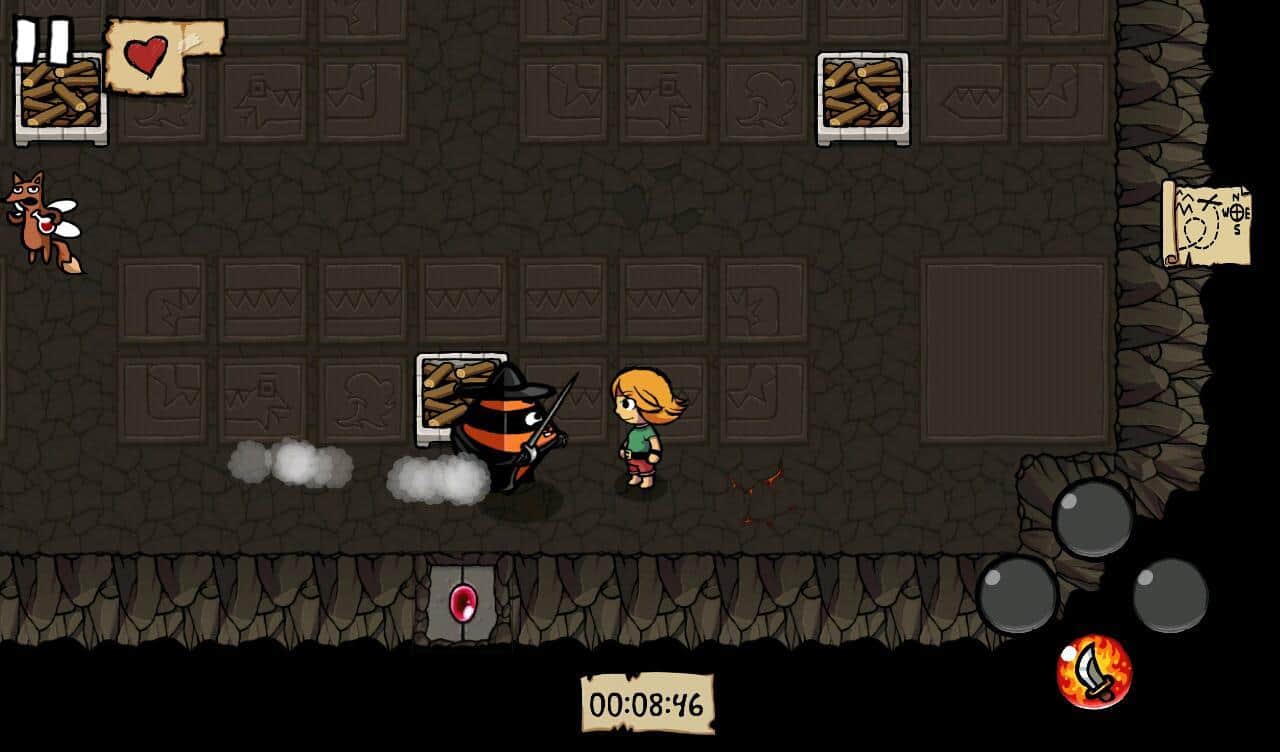
Task: Tap the left gray action button
Action: 1017,593
